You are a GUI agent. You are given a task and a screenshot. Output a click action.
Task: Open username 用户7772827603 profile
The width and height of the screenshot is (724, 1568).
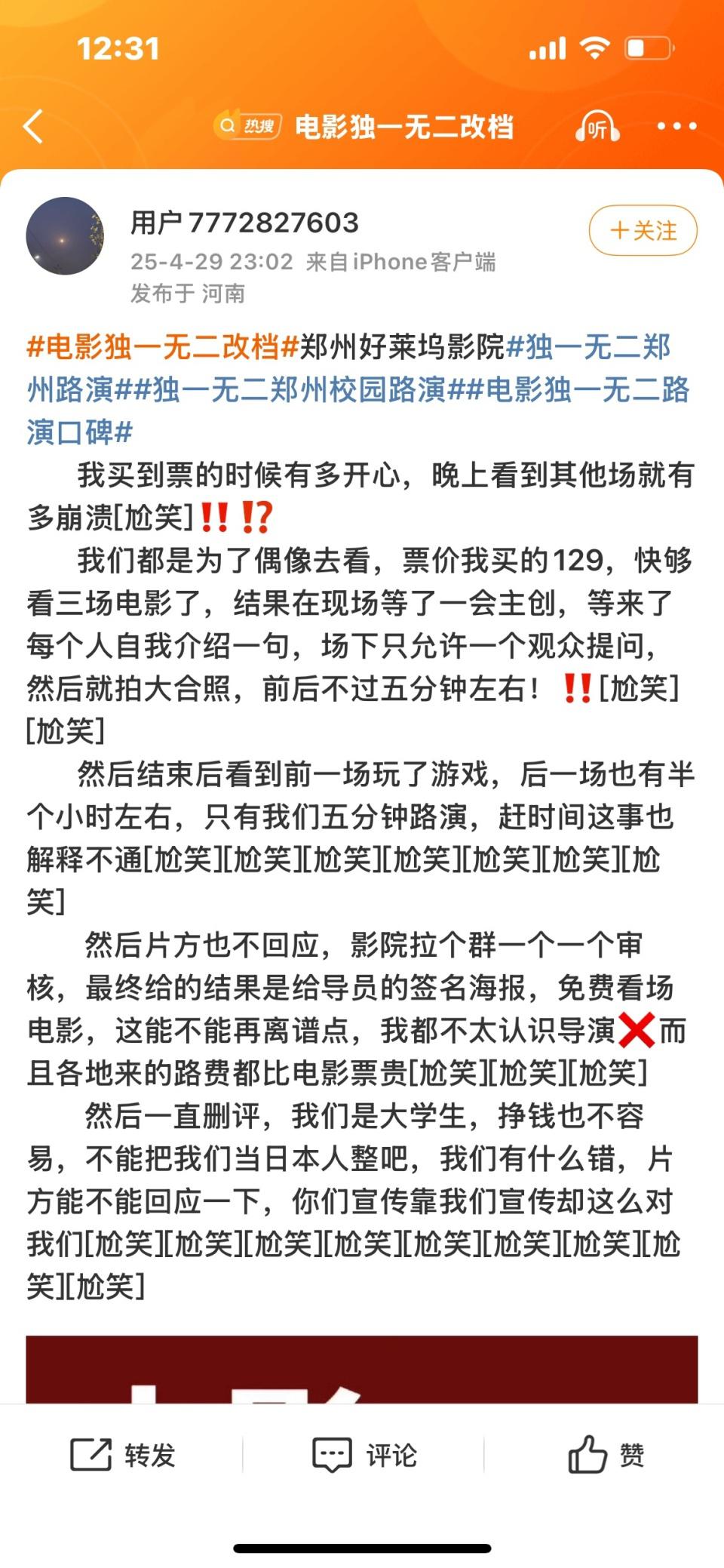(x=244, y=223)
